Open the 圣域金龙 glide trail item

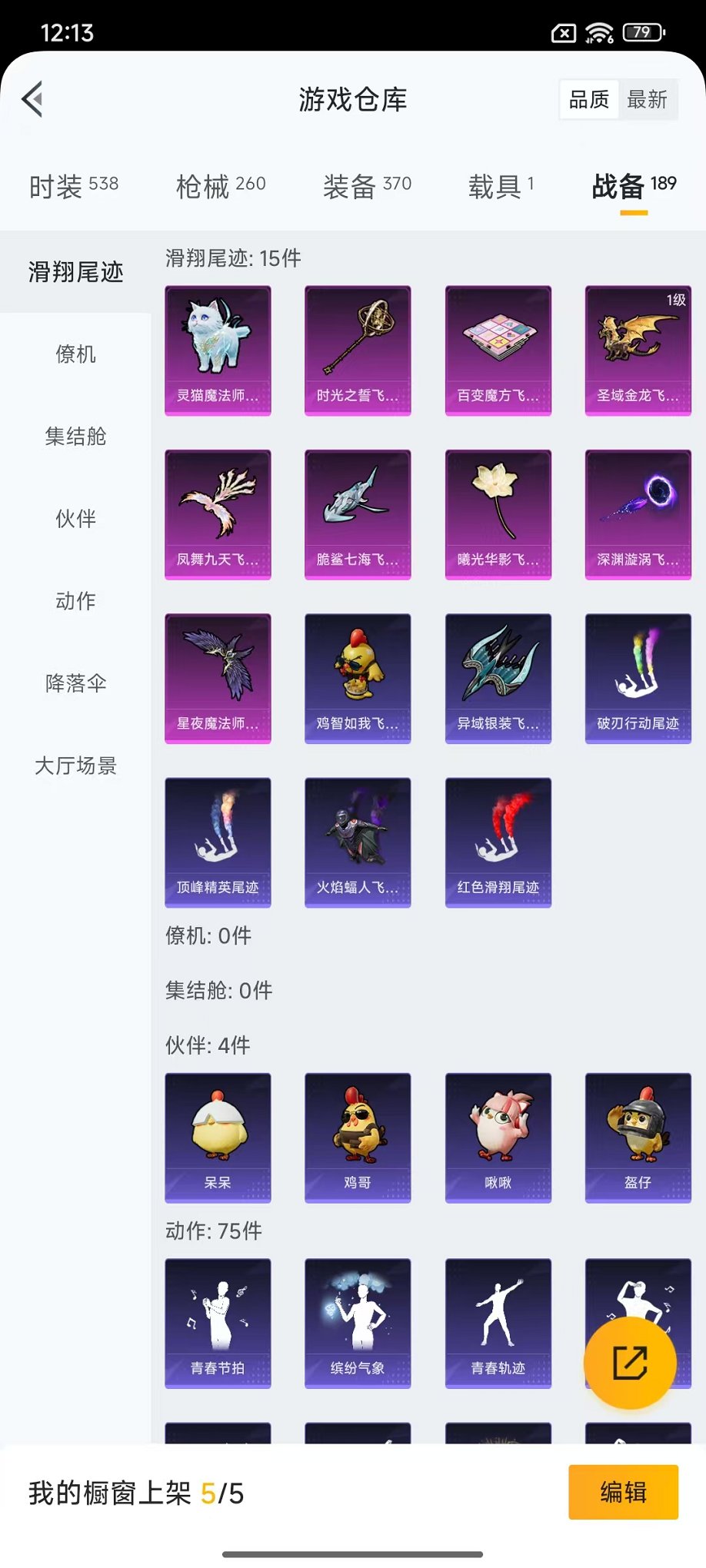[x=638, y=350]
